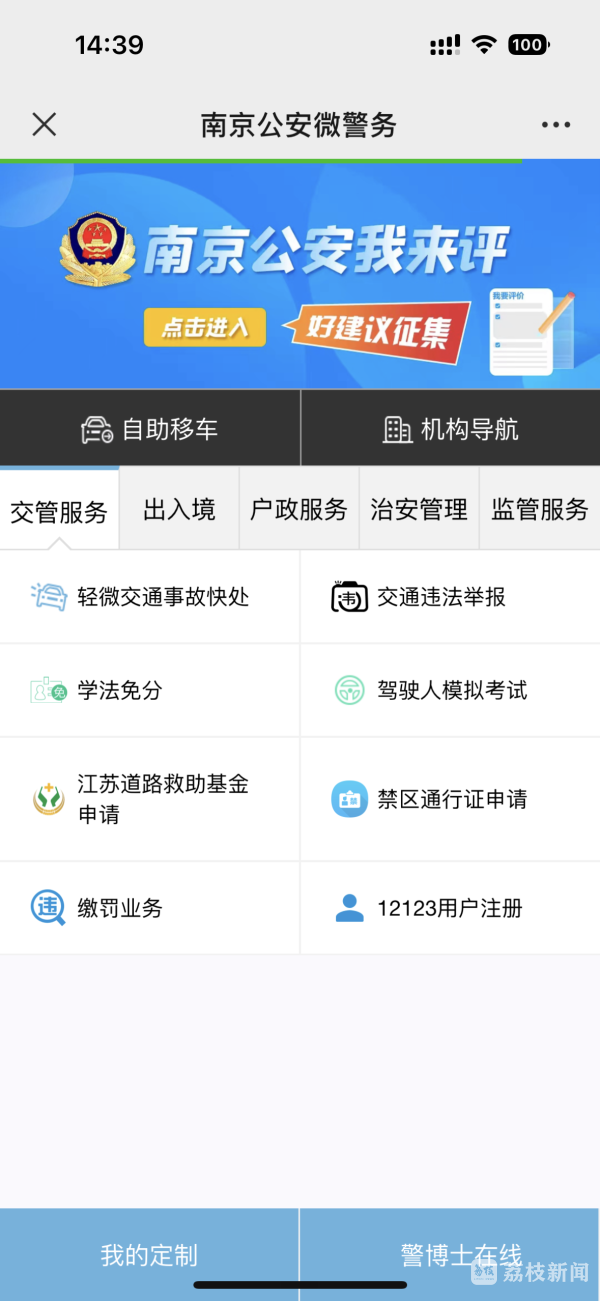
Task: Open 自助移车 service
Action: click(x=150, y=429)
